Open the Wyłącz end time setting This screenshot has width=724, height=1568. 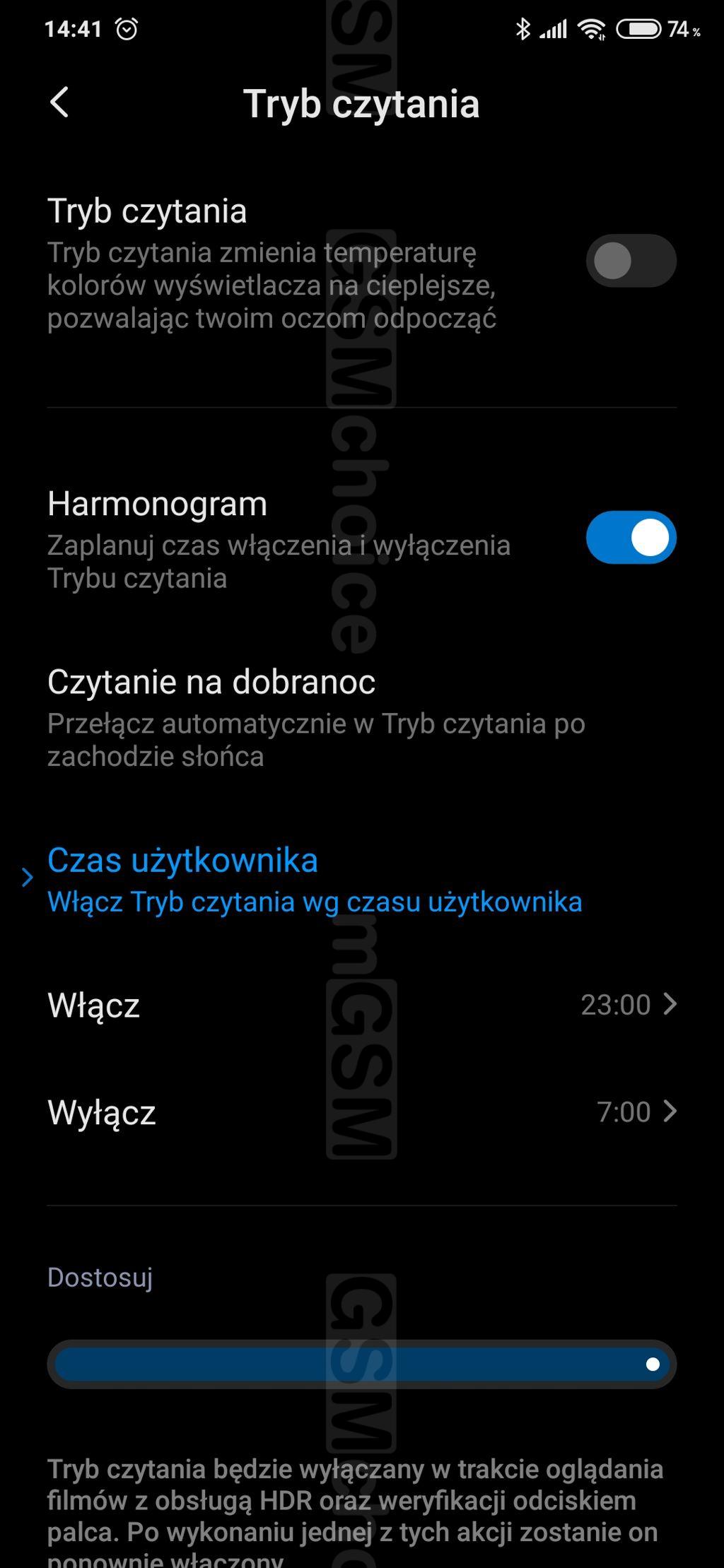click(362, 1112)
